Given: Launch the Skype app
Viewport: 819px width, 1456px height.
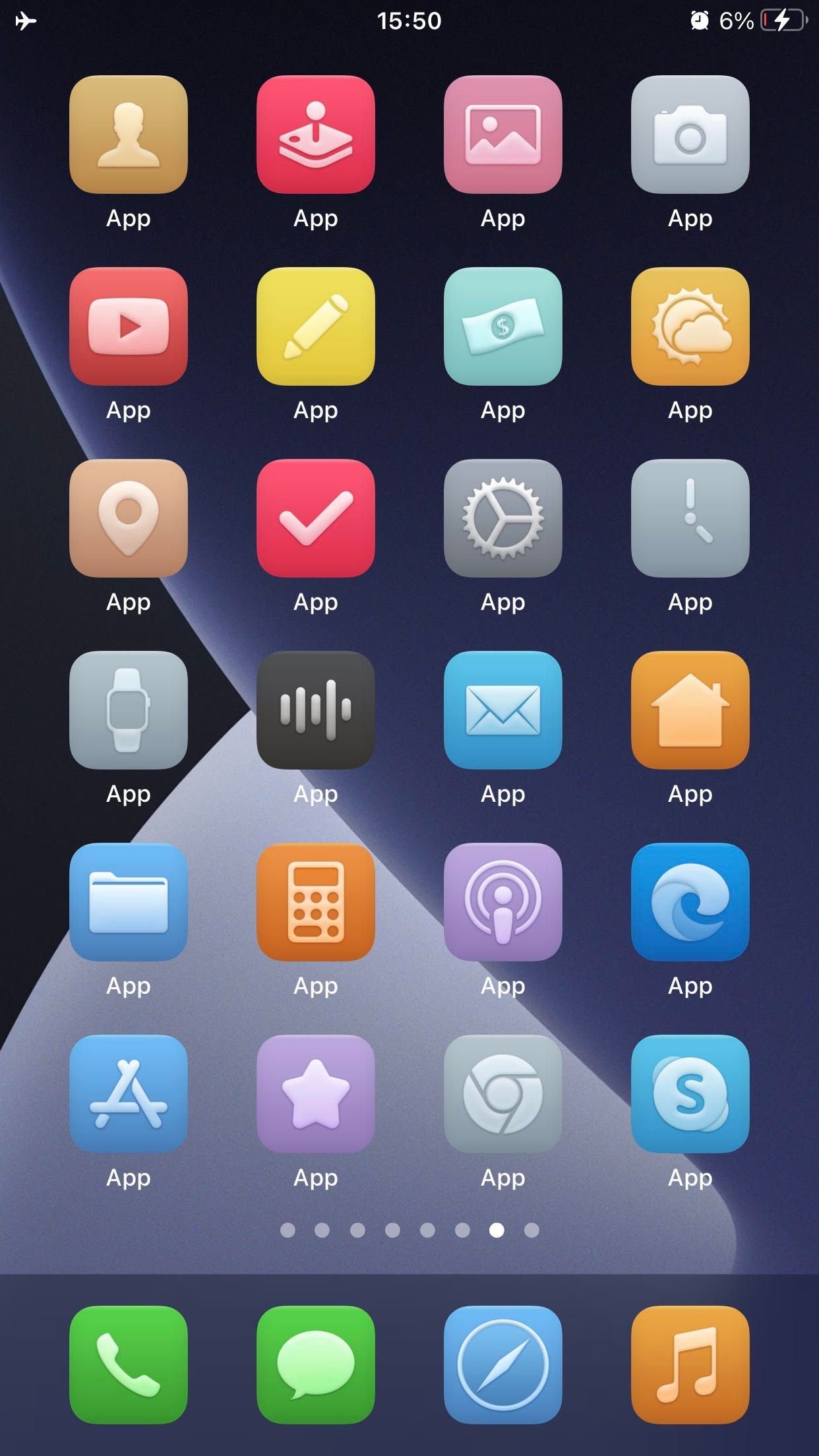Looking at the screenshot, I should (x=690, y=1094).
